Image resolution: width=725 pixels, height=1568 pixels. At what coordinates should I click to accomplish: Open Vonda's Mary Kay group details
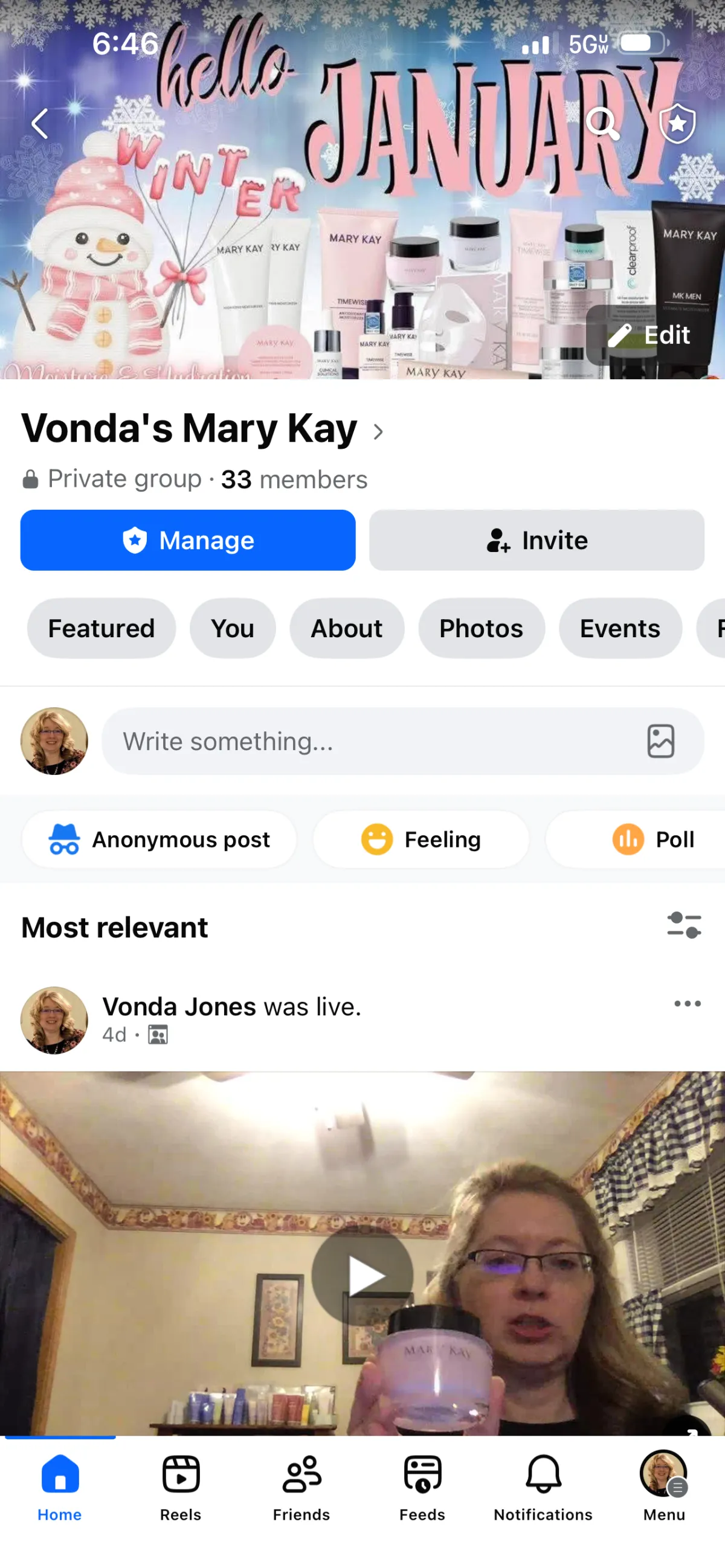201,429
